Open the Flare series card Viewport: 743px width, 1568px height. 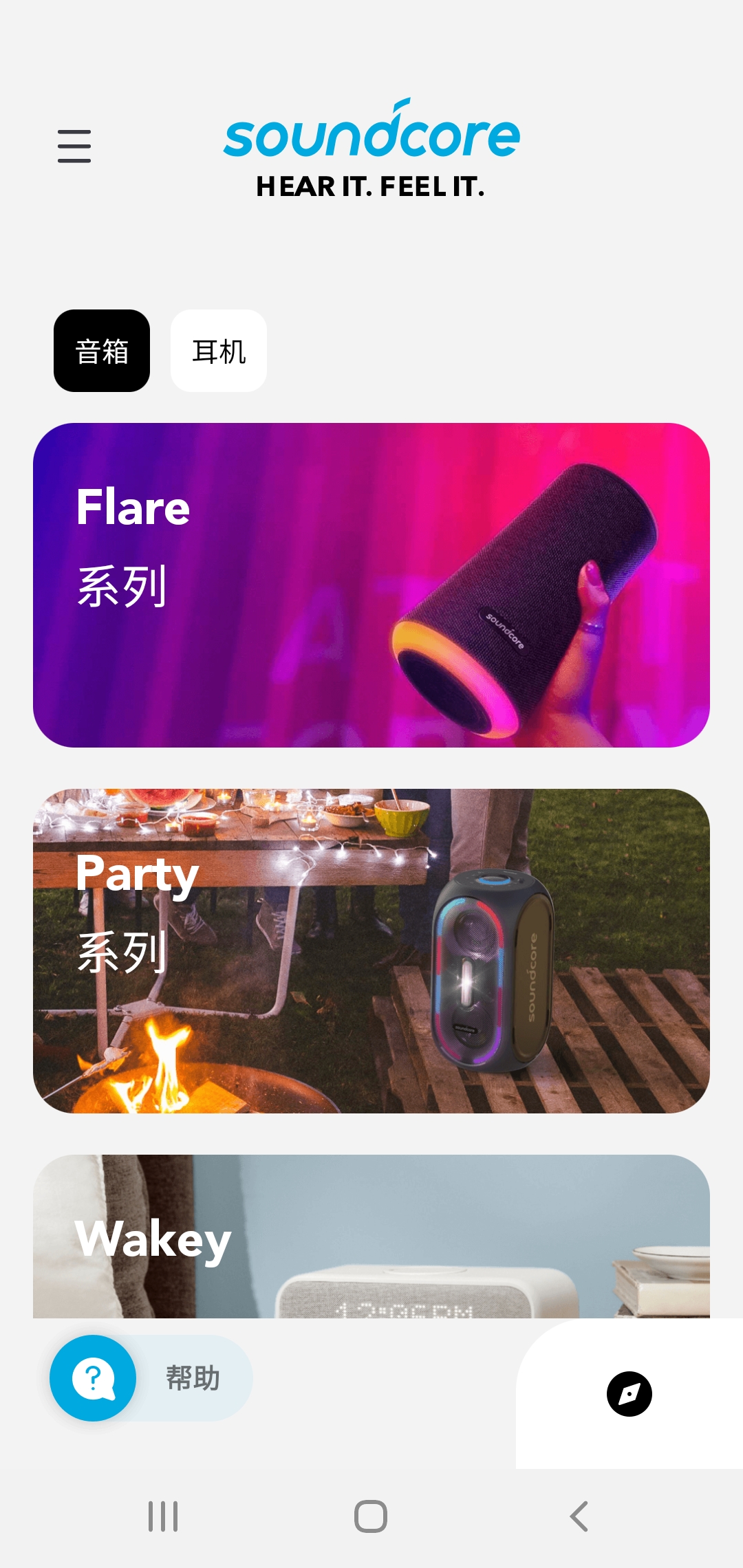pyautogui.click(x=371, y=585)
